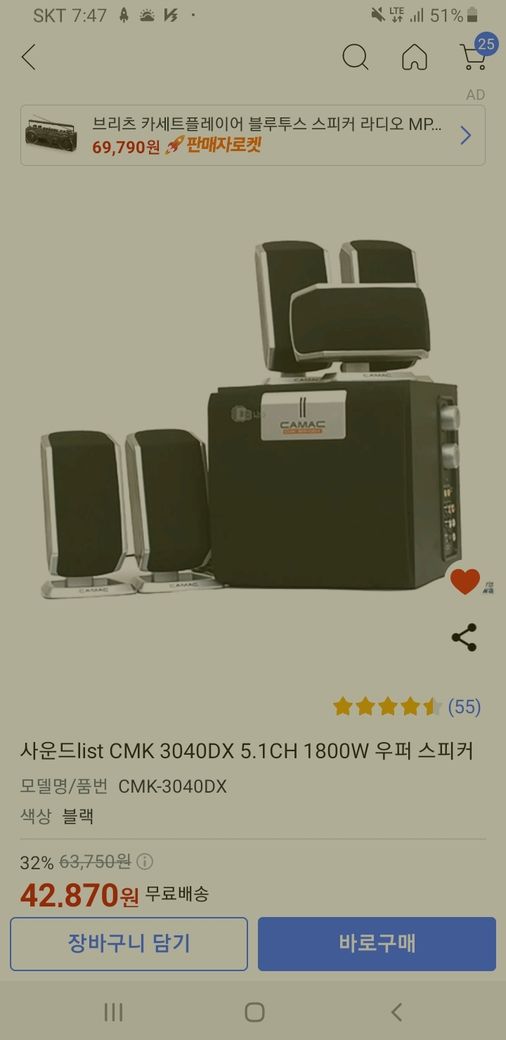Show price info next to 63,750원
This screenshot has height=1040, width=506.
click(x=145, y=862)
